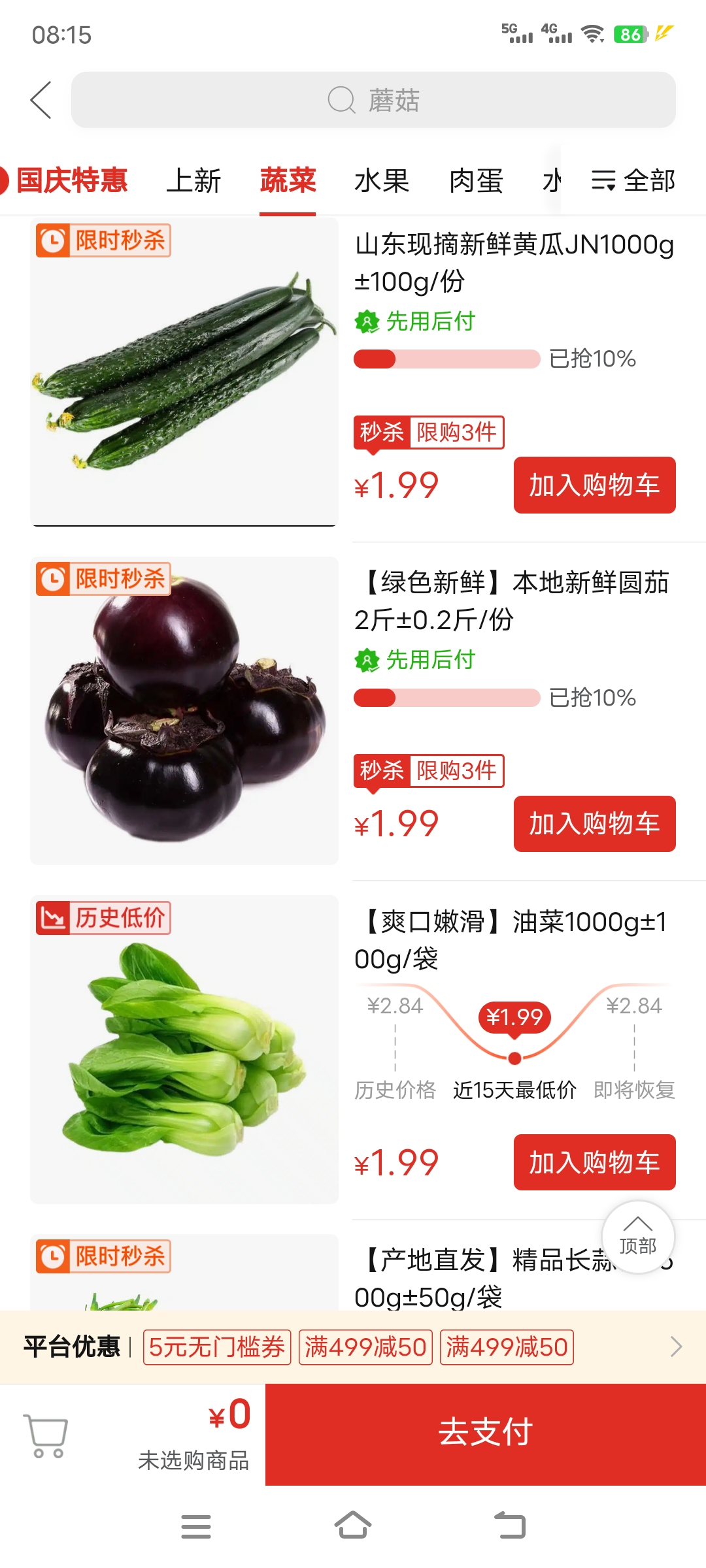Add 山东现摘新鲜黄瓜 to the cart
The width and height of the screenshot is (706, 1568).
[x=594, y=485]
